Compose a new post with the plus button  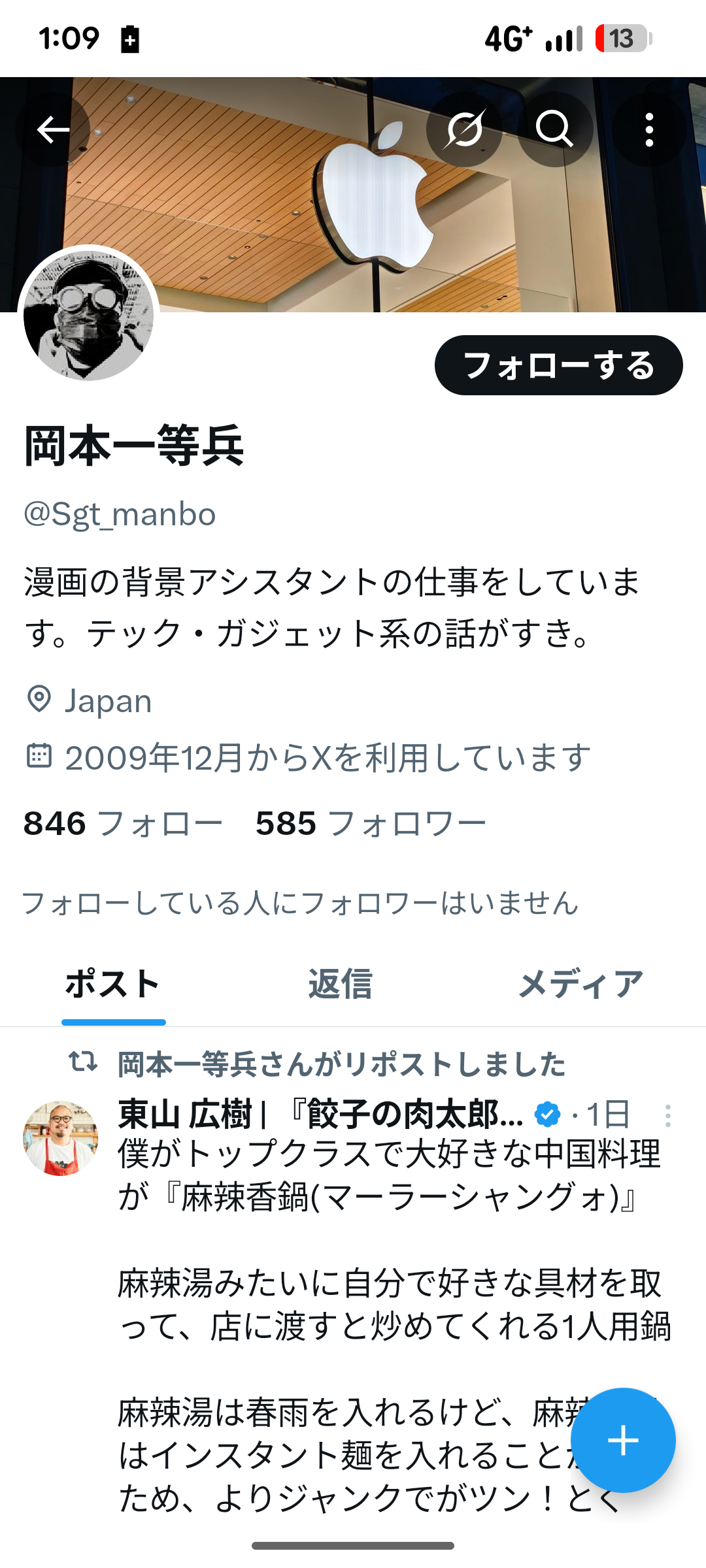pos(622,1440)
